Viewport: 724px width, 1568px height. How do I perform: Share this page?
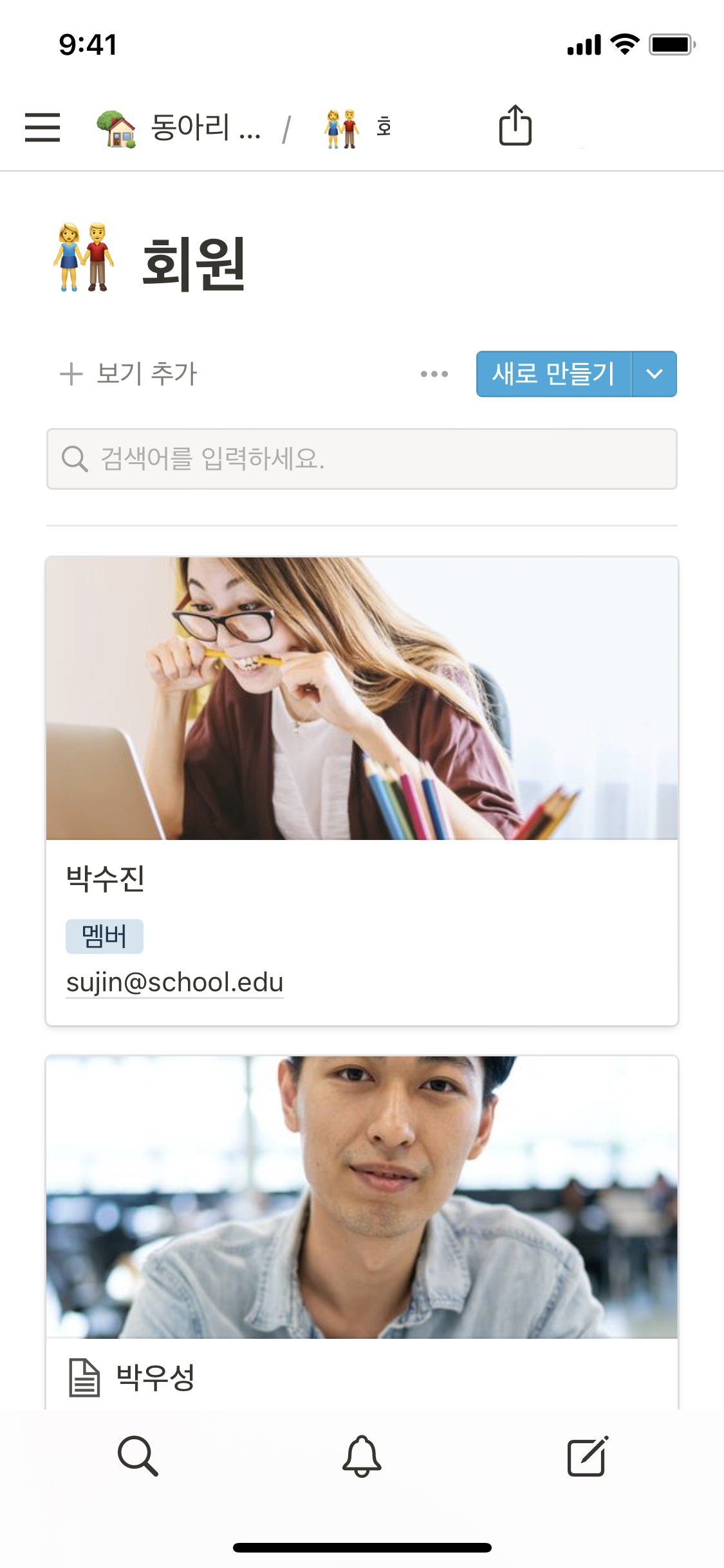coord(515,126)
